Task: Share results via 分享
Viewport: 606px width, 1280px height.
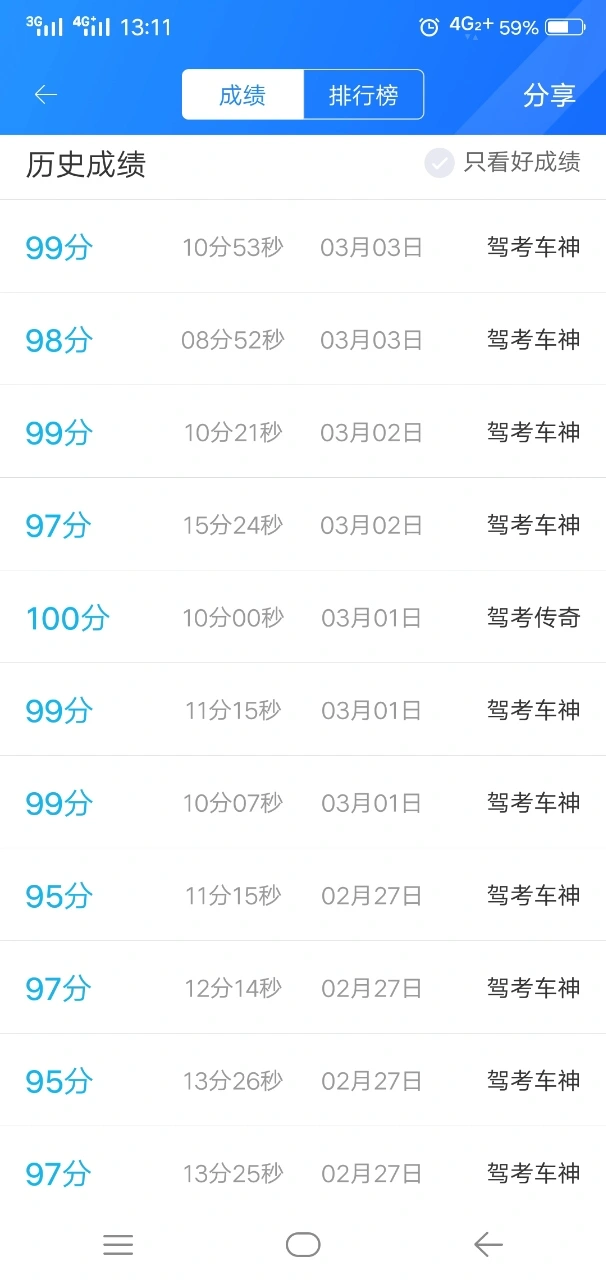Action: (x=549, y=95)
